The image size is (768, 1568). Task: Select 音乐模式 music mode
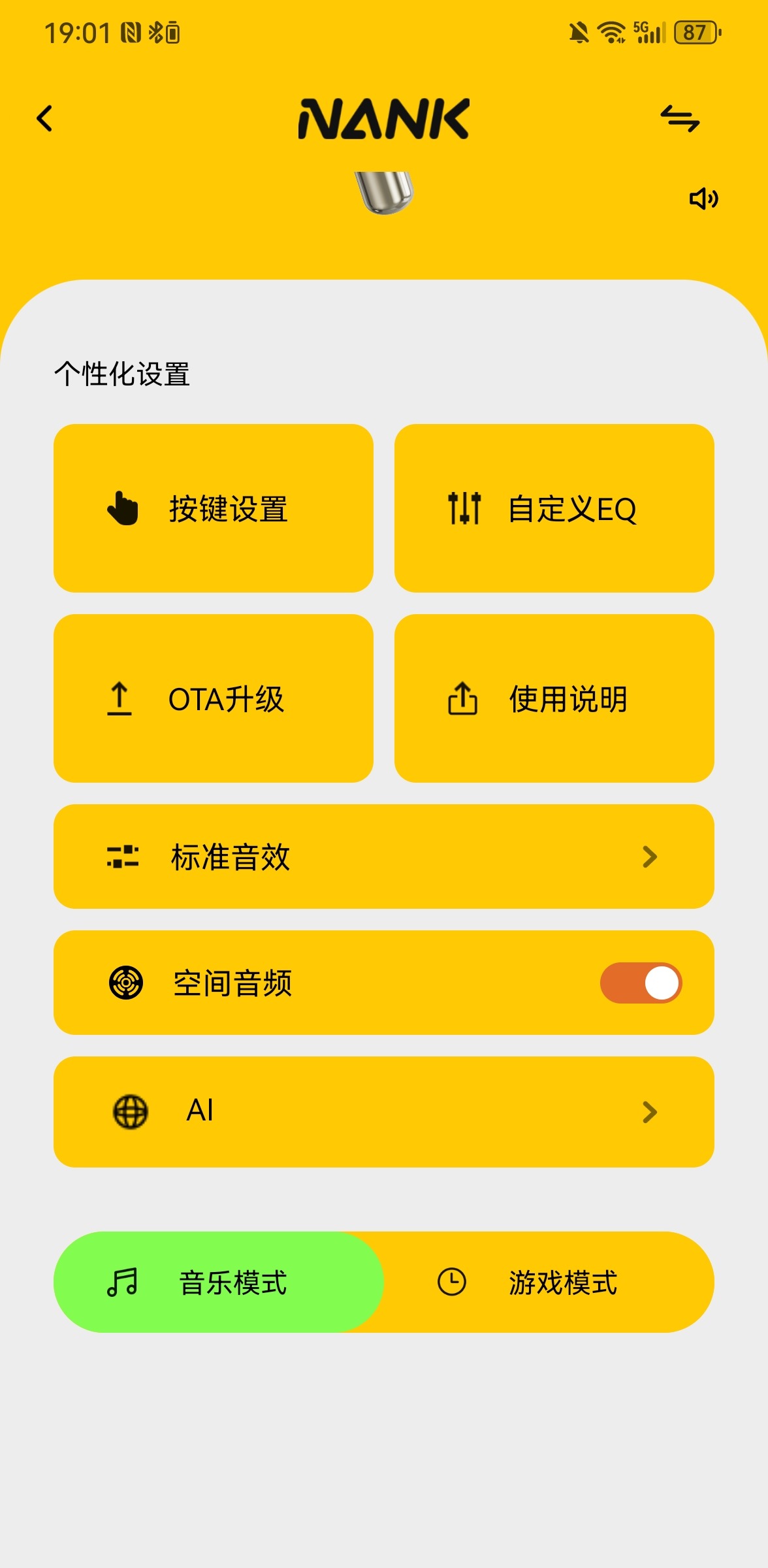[218, 1282]
